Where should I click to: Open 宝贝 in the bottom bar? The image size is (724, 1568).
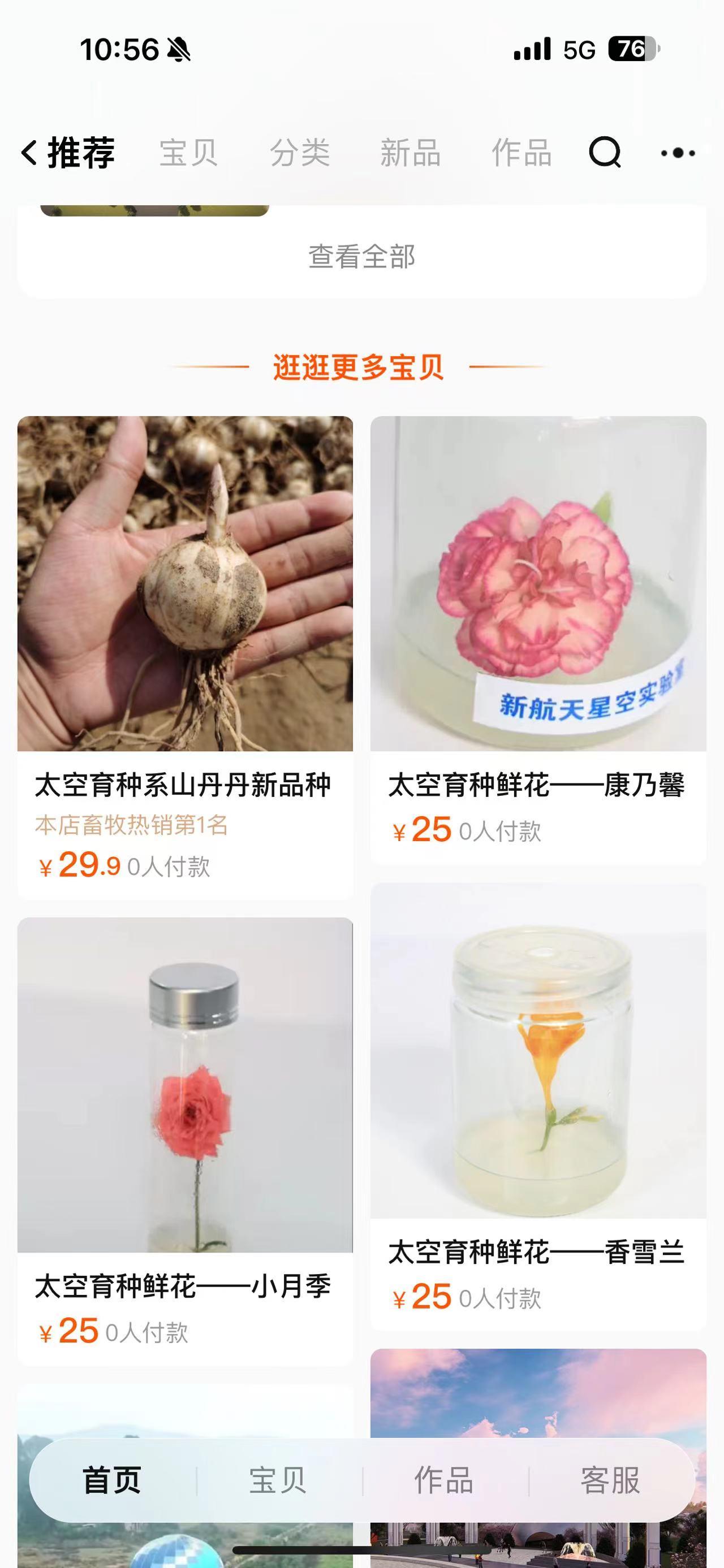[278, 1480]
